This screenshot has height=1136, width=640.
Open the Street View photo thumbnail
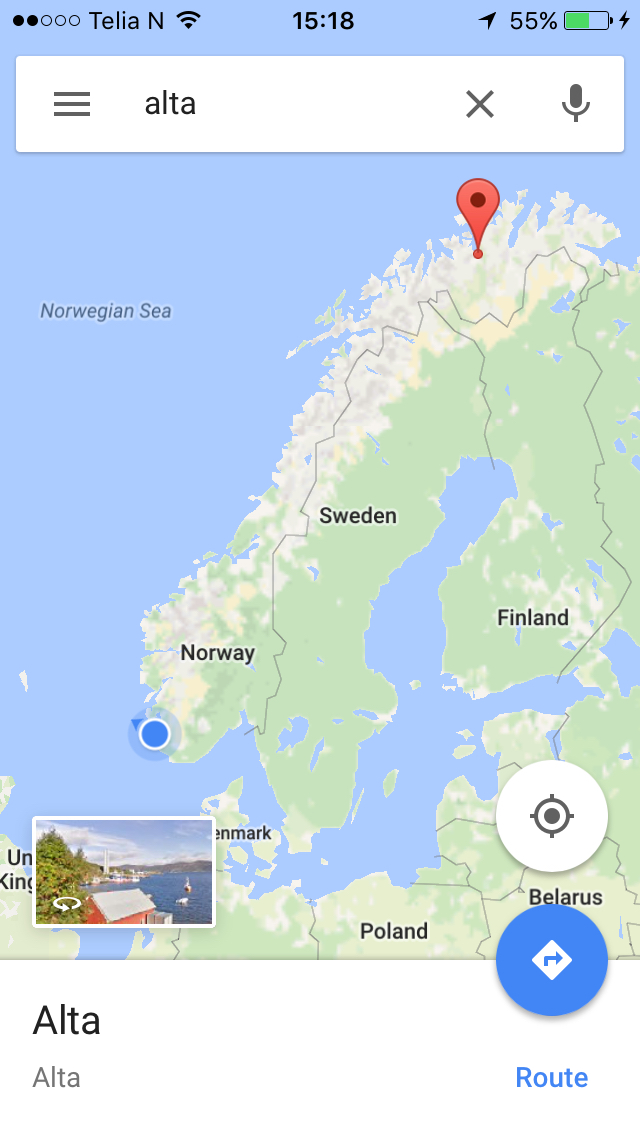coord(124,872)
